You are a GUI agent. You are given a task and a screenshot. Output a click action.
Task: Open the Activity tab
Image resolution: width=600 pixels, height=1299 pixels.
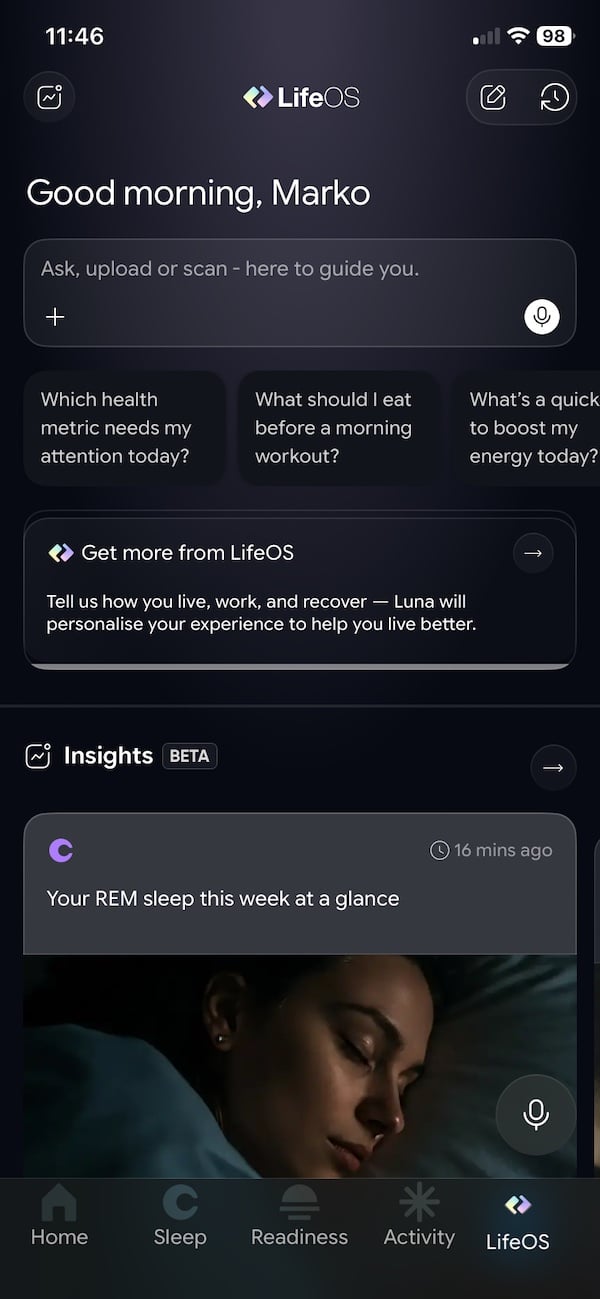pos(419,1216)
